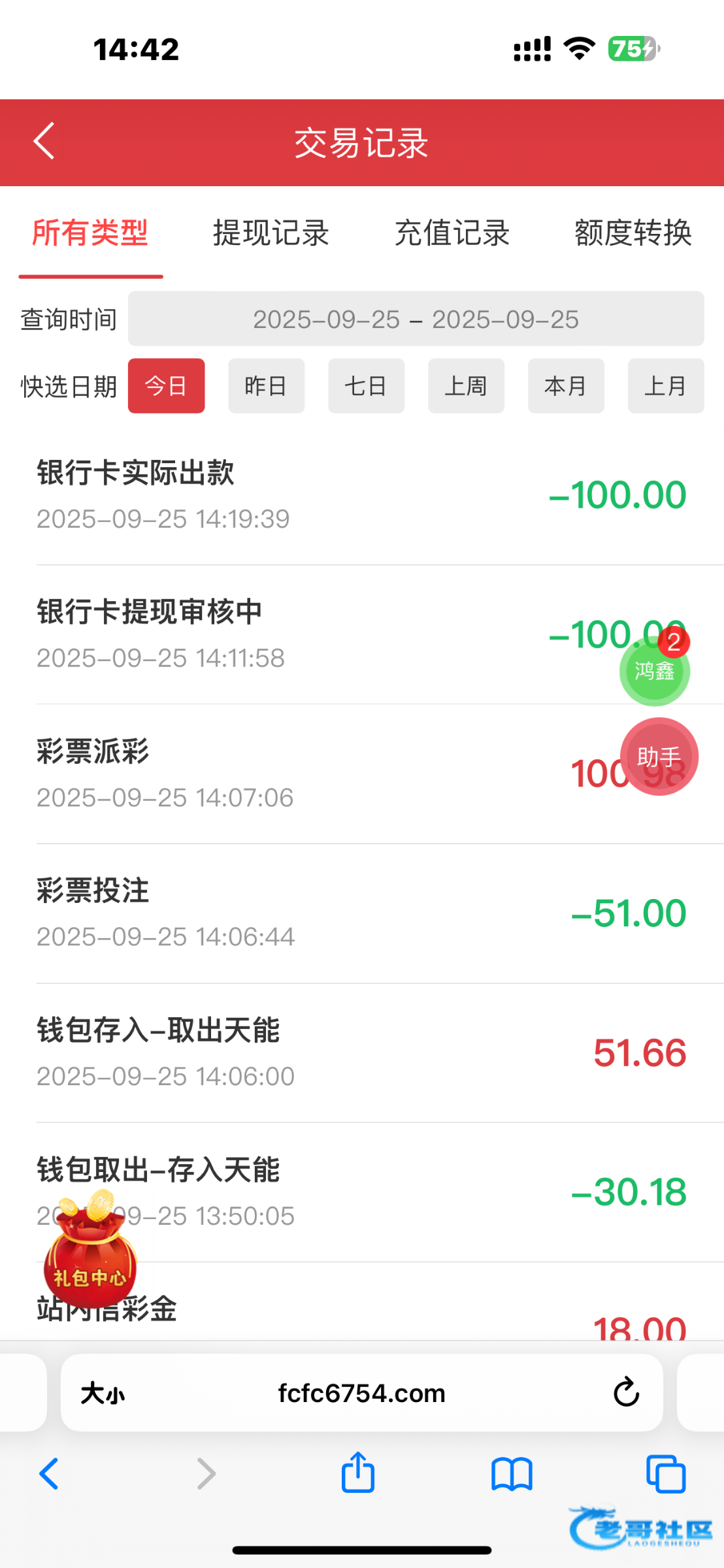Choose the 本月 quick date
The height and width of the screenshot is (1568, 724).
click(566, 386)
